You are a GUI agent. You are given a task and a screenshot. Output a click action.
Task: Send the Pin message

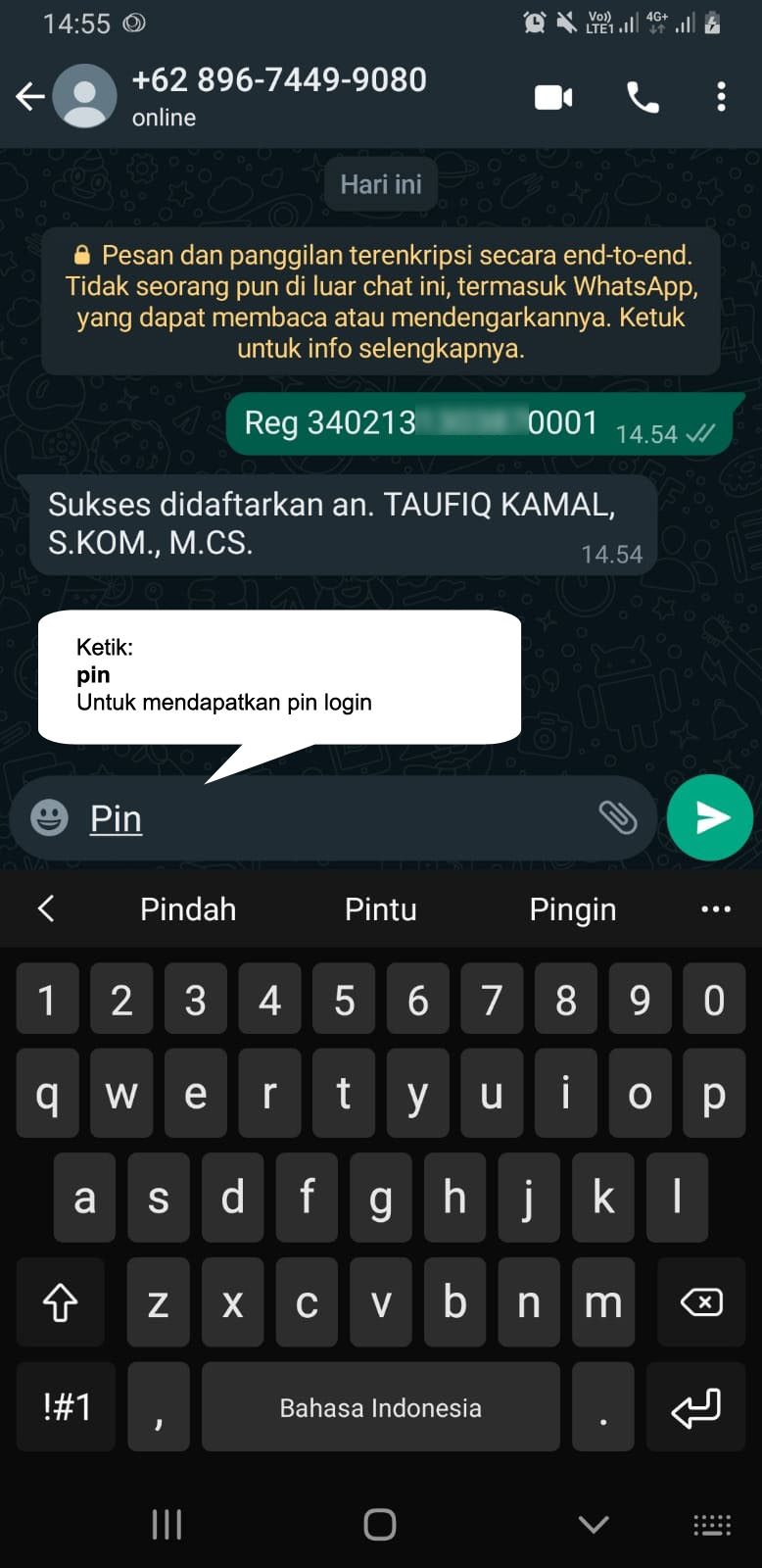(710, 817)
